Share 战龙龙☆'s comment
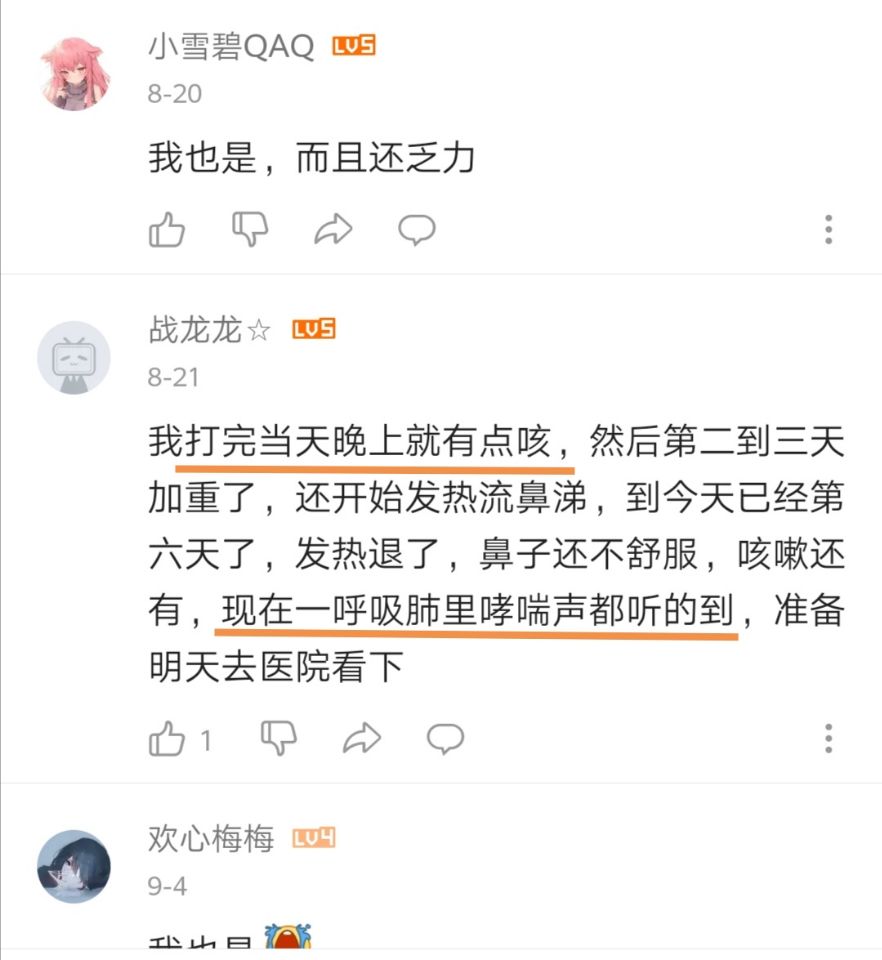The width and height of the screenshot is (882, 960). pyautogui.click(x=361, y=739)
